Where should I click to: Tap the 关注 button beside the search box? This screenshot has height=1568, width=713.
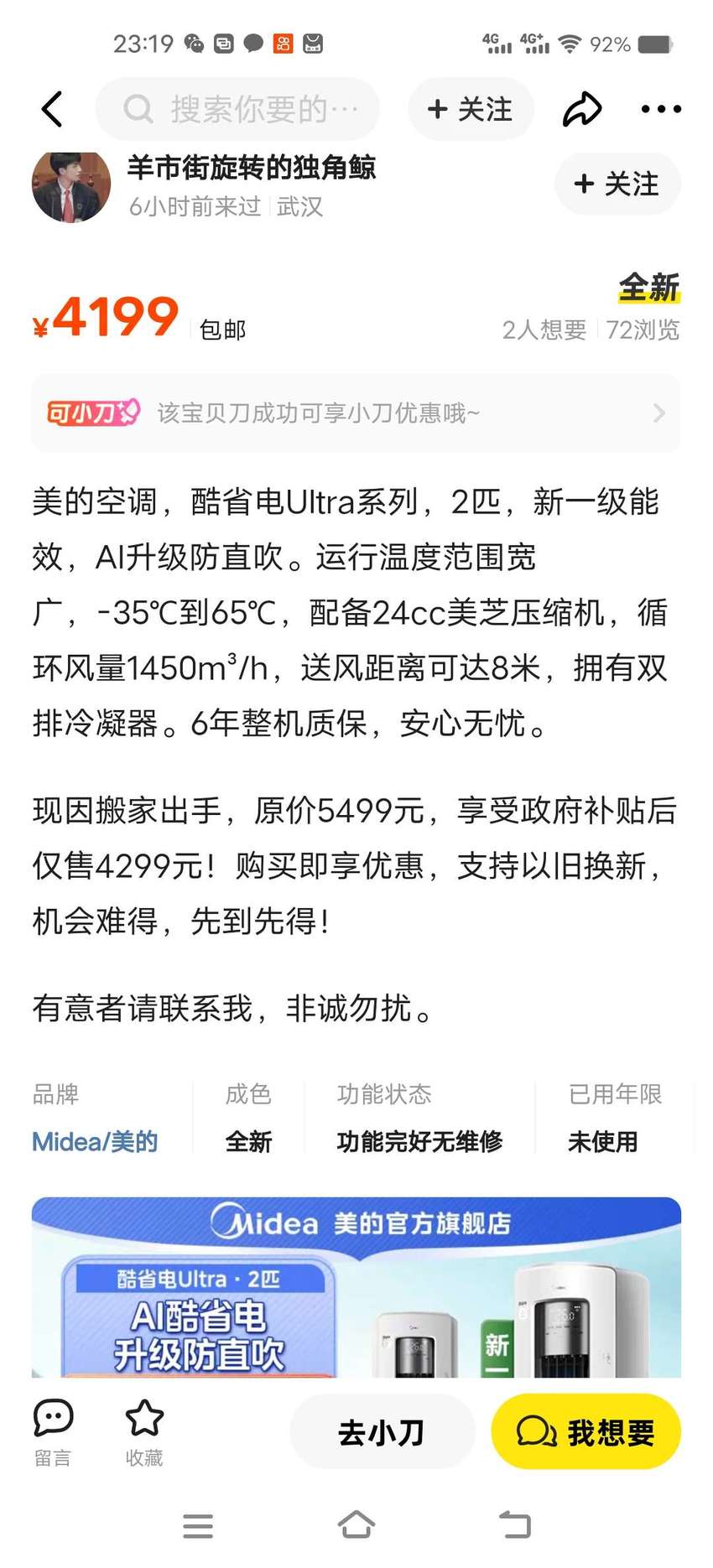pos(471,109)
